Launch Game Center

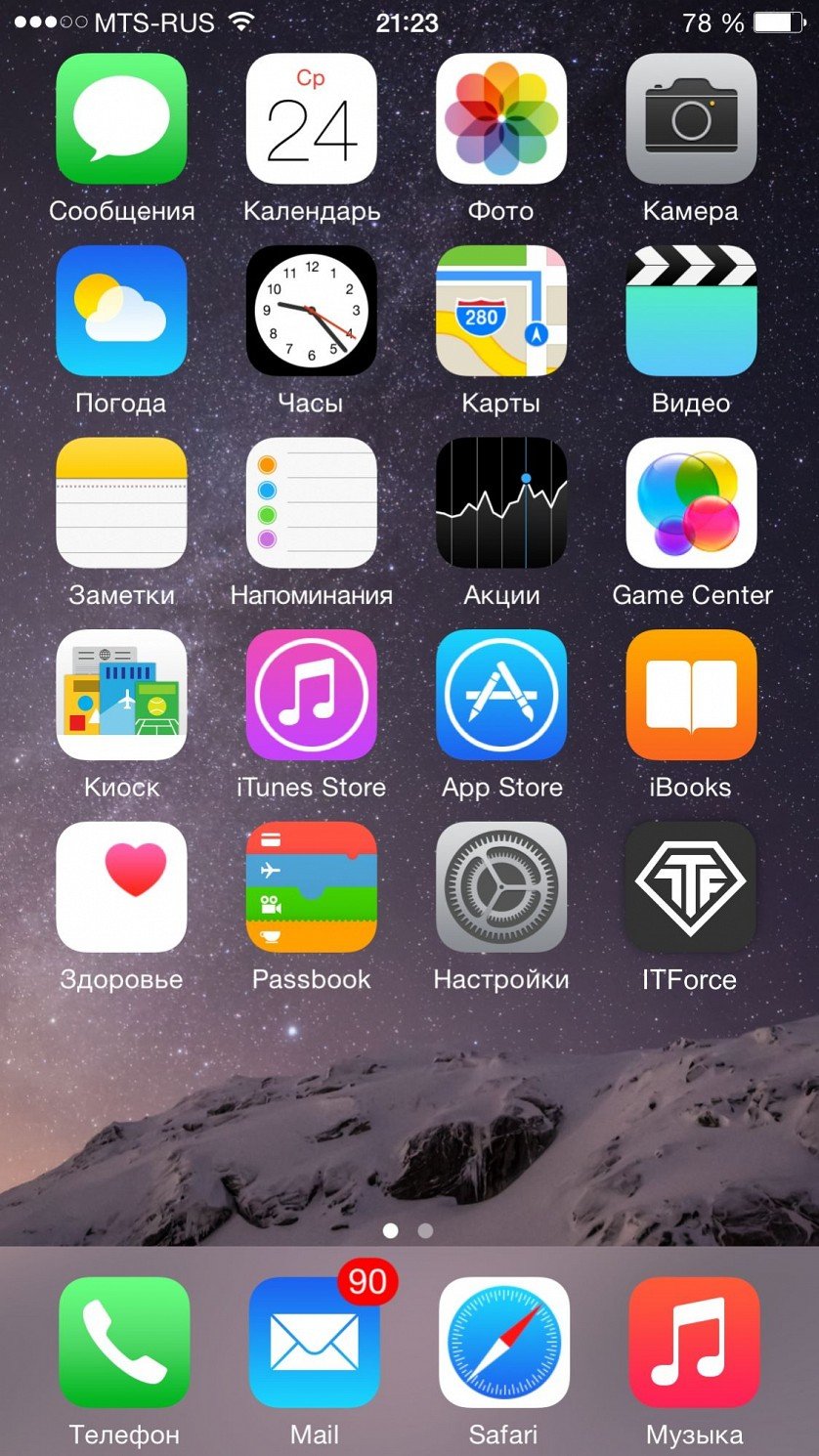(x=691, y=502)
